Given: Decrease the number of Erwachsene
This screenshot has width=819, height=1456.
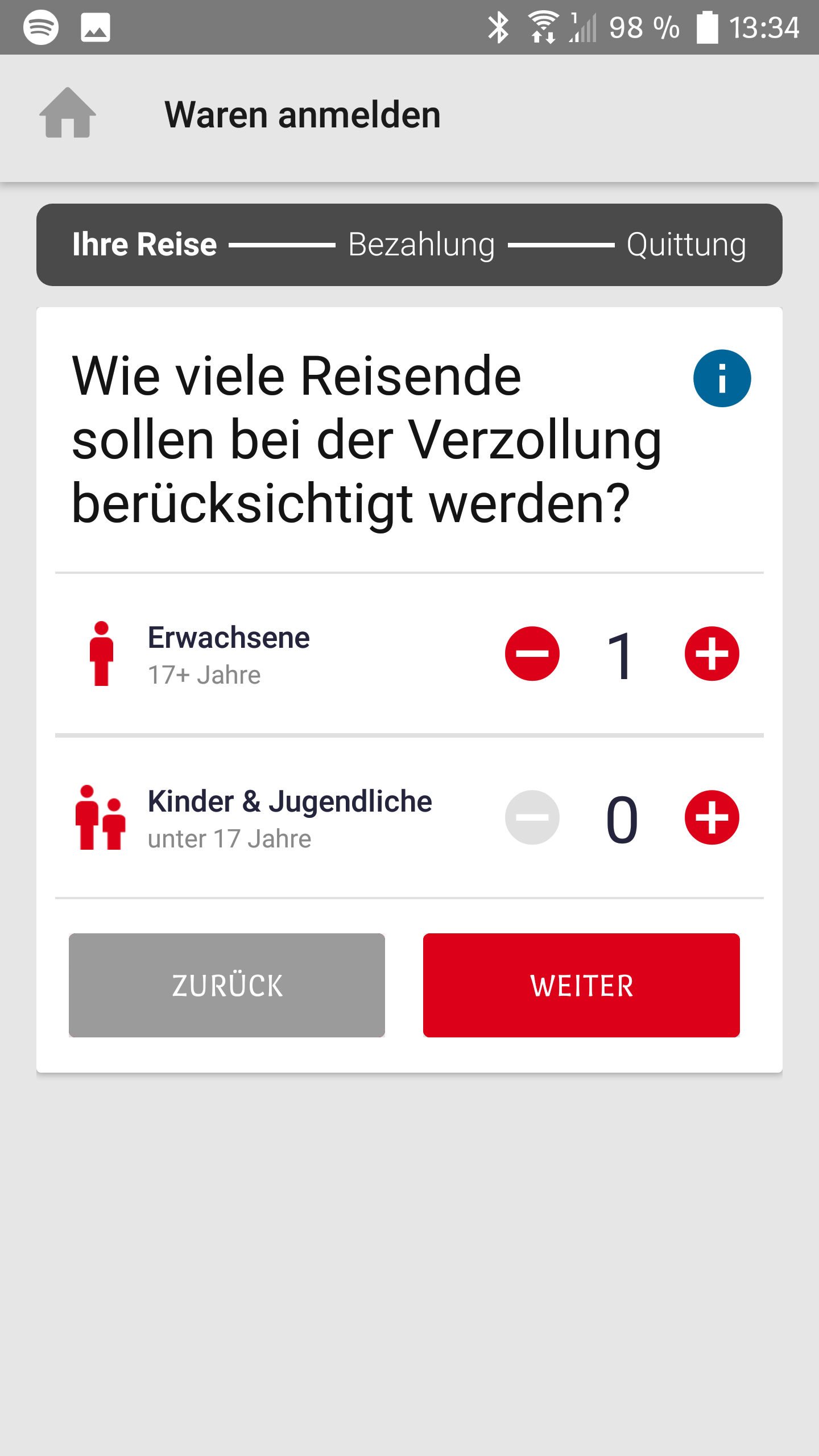Looking at the screenshot, I should pos(532,653).
